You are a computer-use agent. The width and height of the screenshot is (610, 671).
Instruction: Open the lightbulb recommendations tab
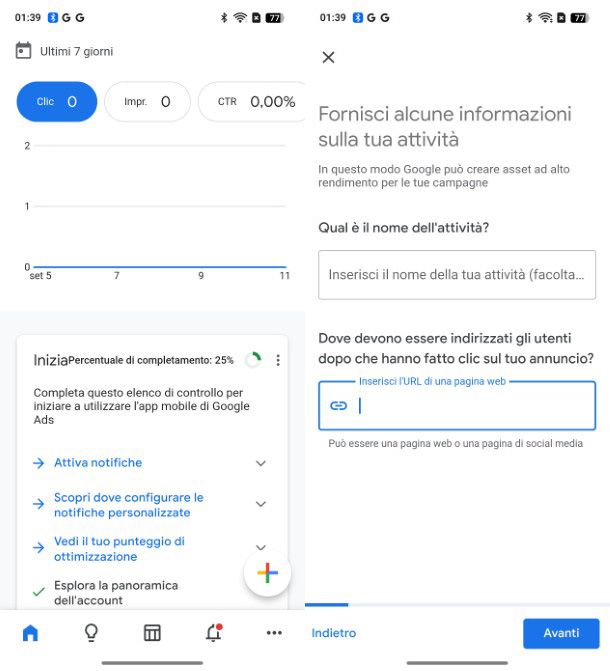click(91, 633)
